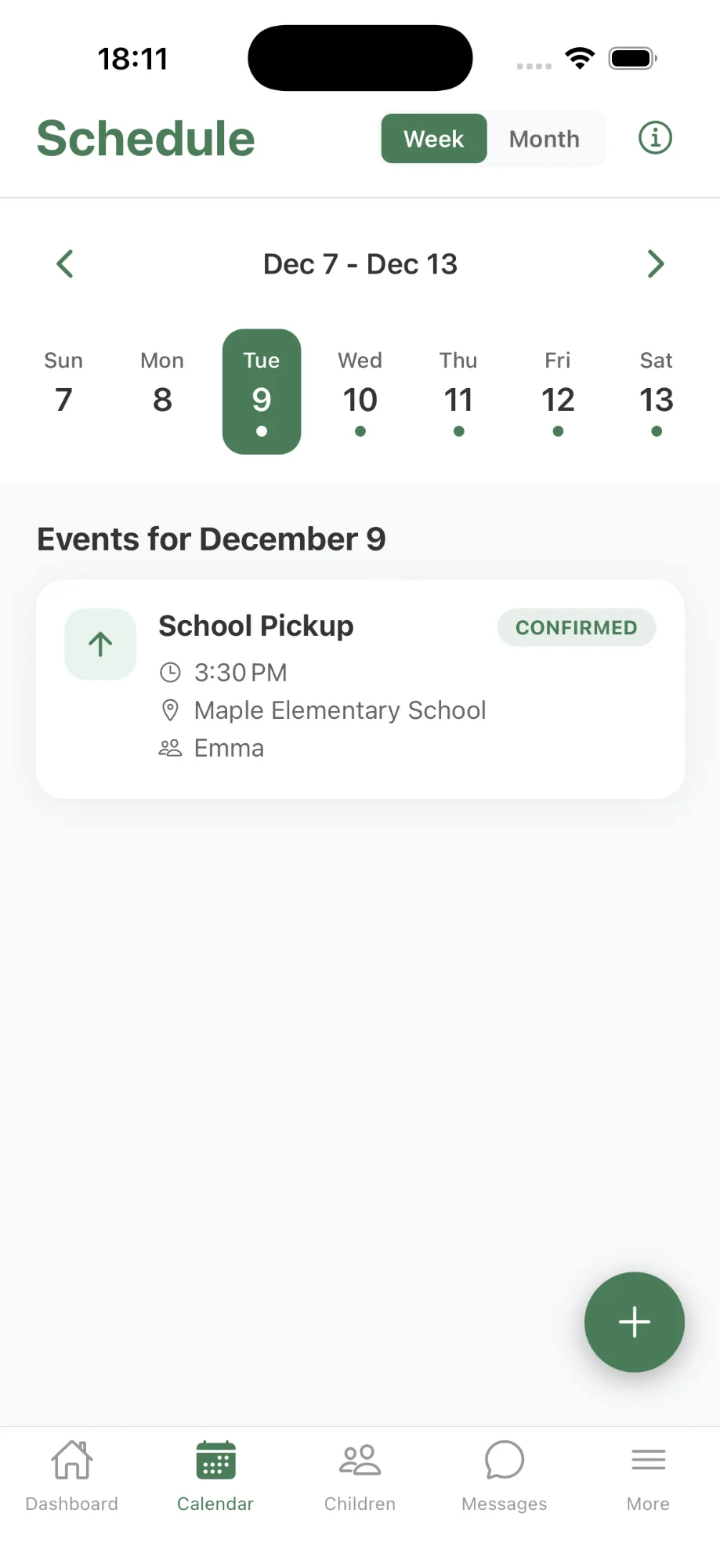Screen dimensions: 720x1568
Task: Tap the people icon next to Emma
Action: coord(171,747)
